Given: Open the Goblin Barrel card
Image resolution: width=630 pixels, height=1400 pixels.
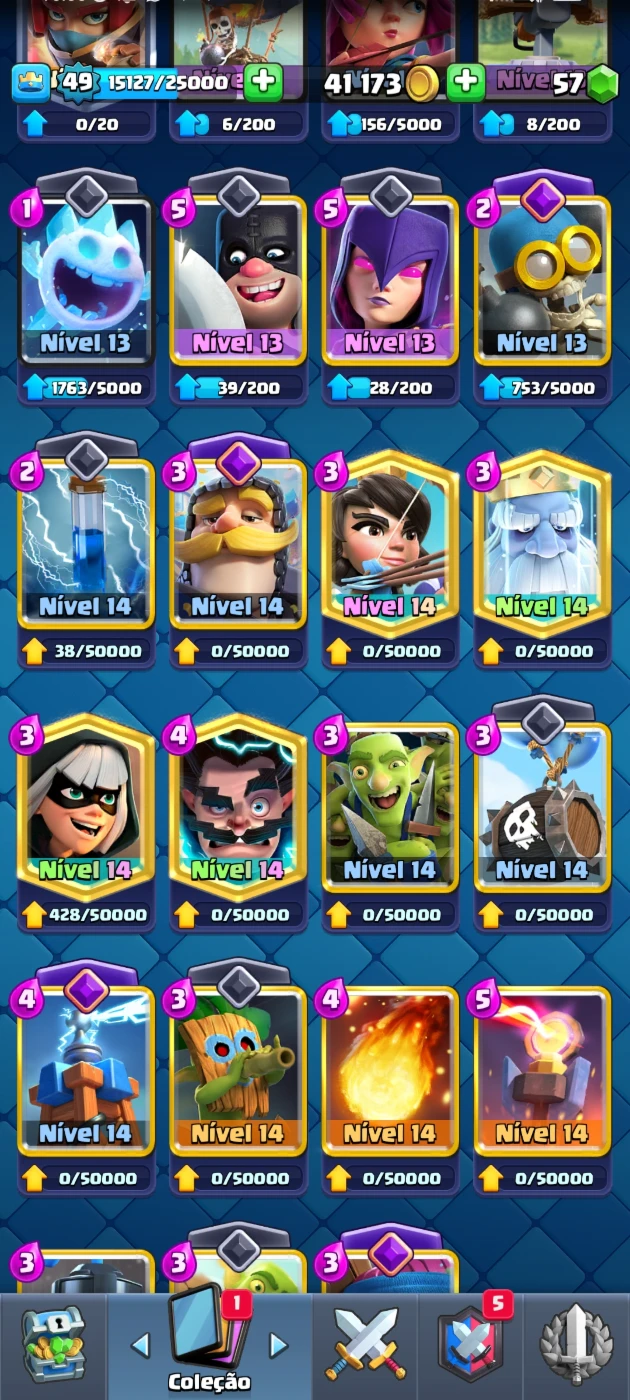Looking at the screenshot, I should point(542,812).
